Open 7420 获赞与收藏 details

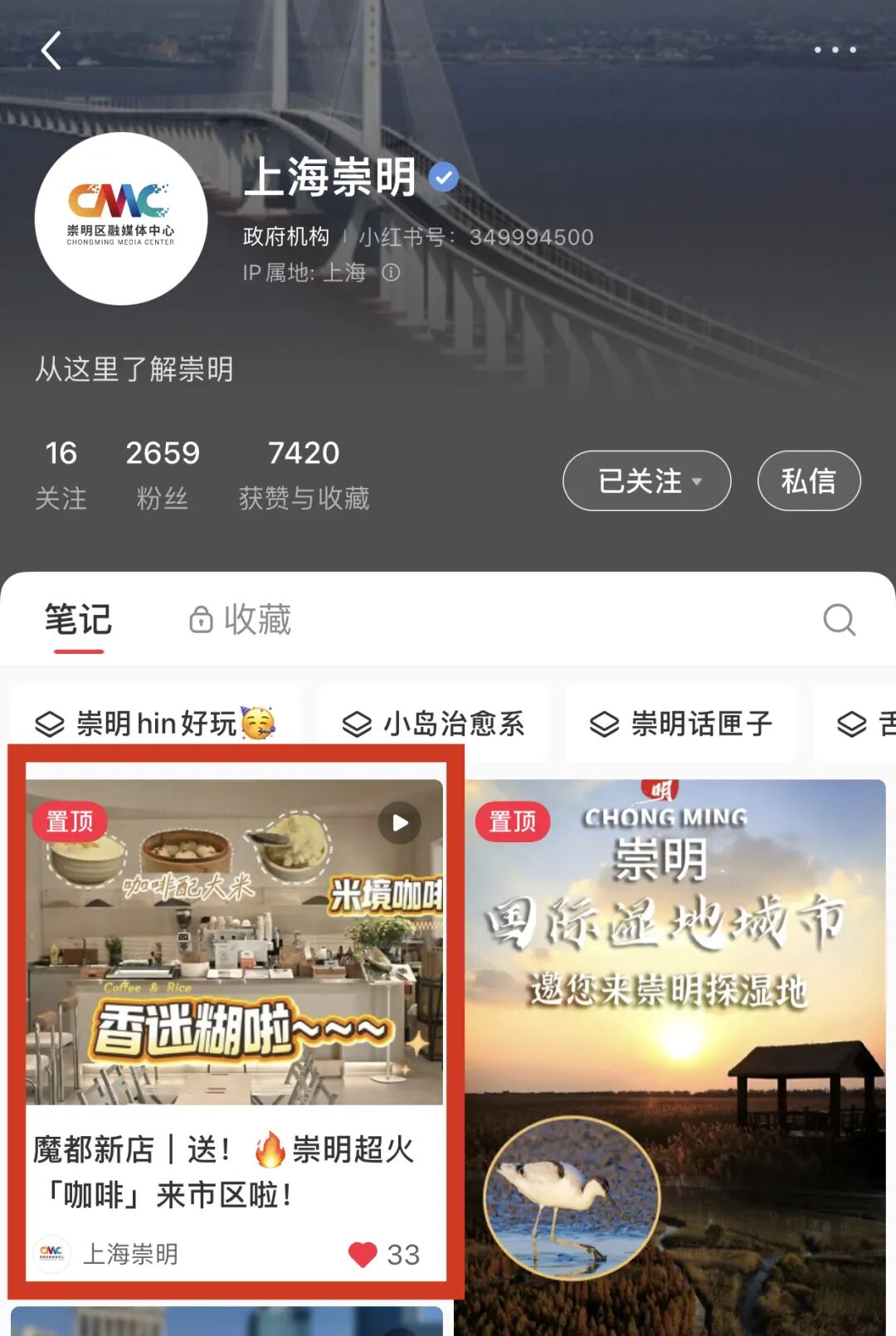(304, 474)
